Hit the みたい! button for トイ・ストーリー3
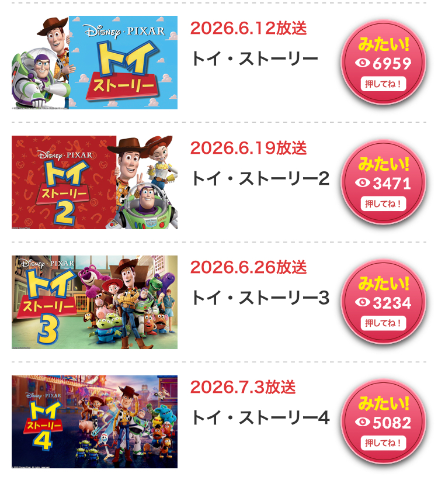Screen dimensions: 438x480 [x=383, y=302]
